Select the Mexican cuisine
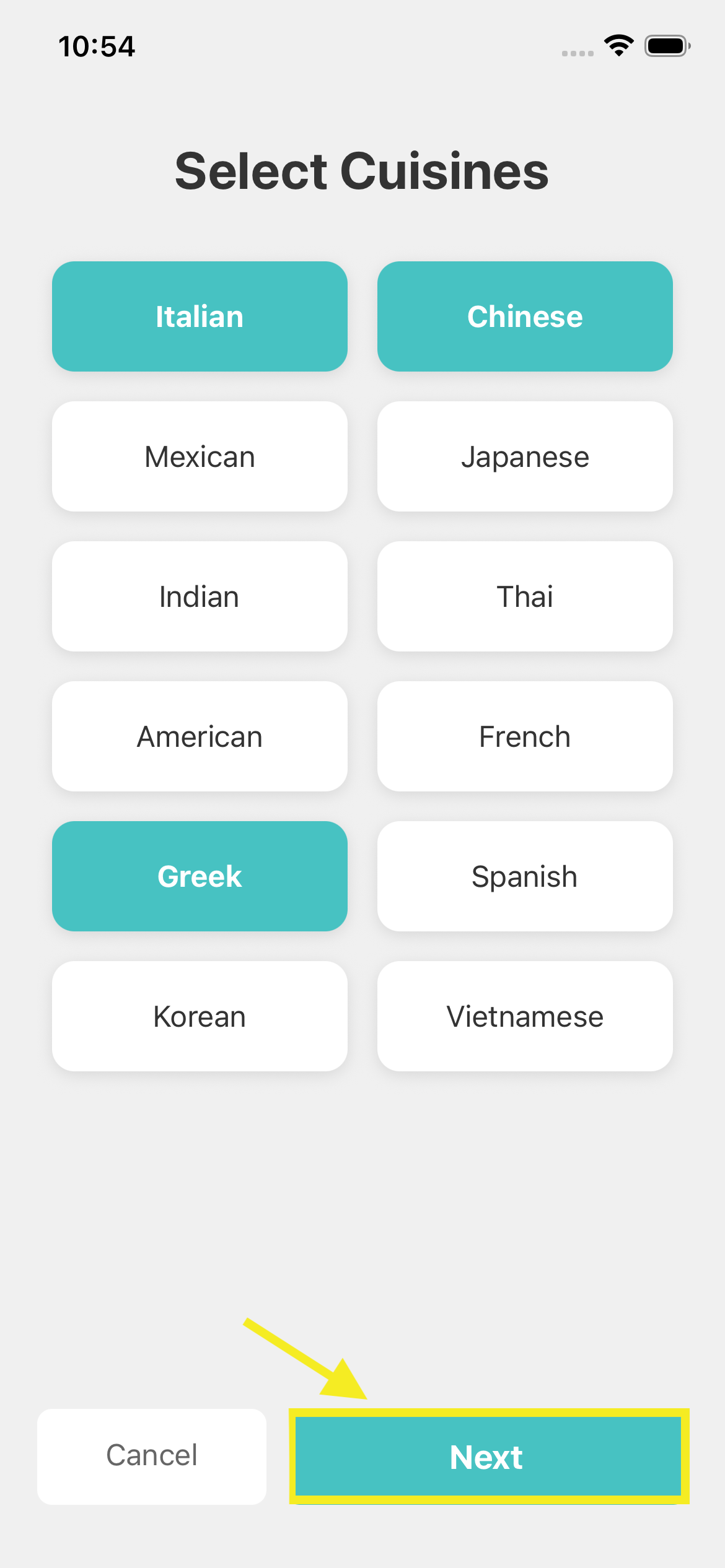Image resolution: width=725 pixels, height=1568 pixels. click(200, 456)
